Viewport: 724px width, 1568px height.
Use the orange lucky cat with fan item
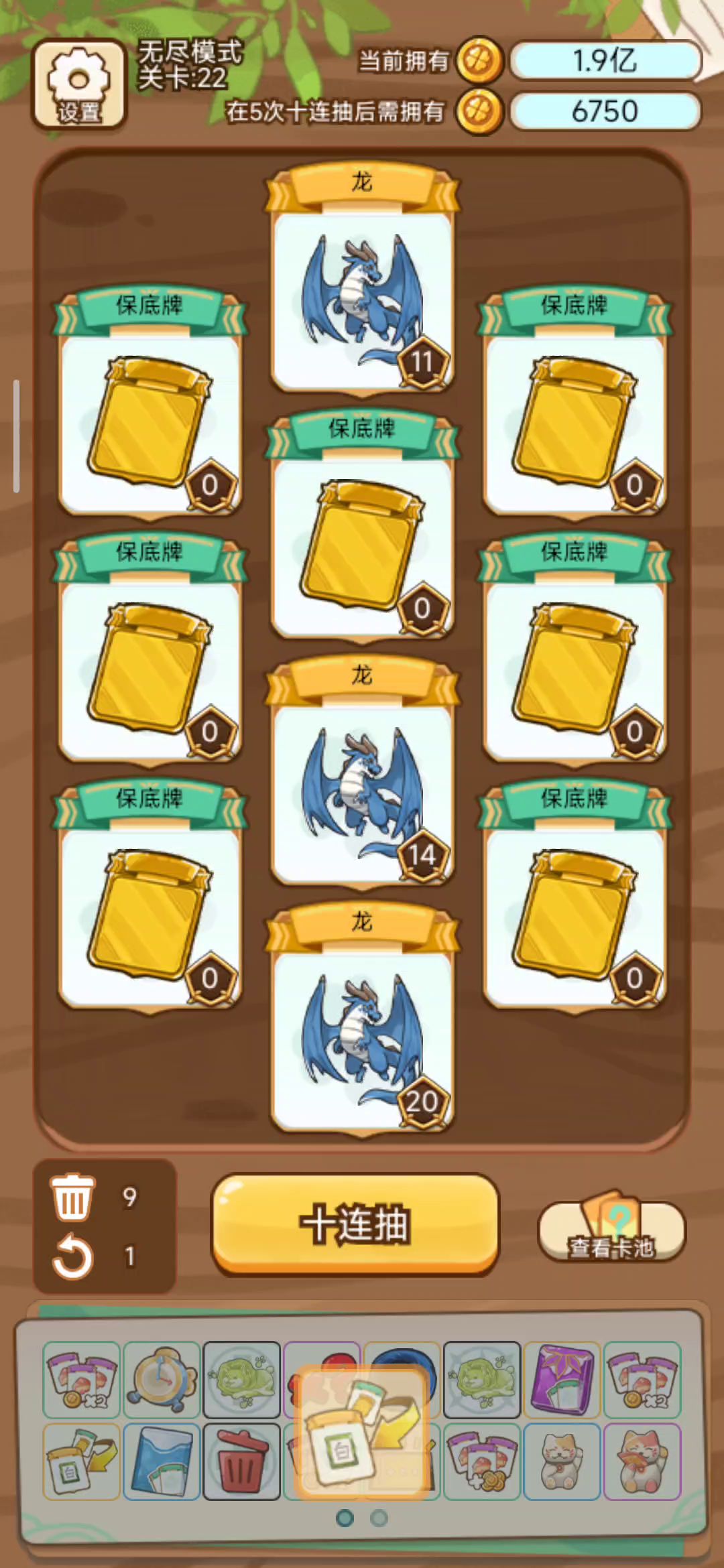point(642,1461)
